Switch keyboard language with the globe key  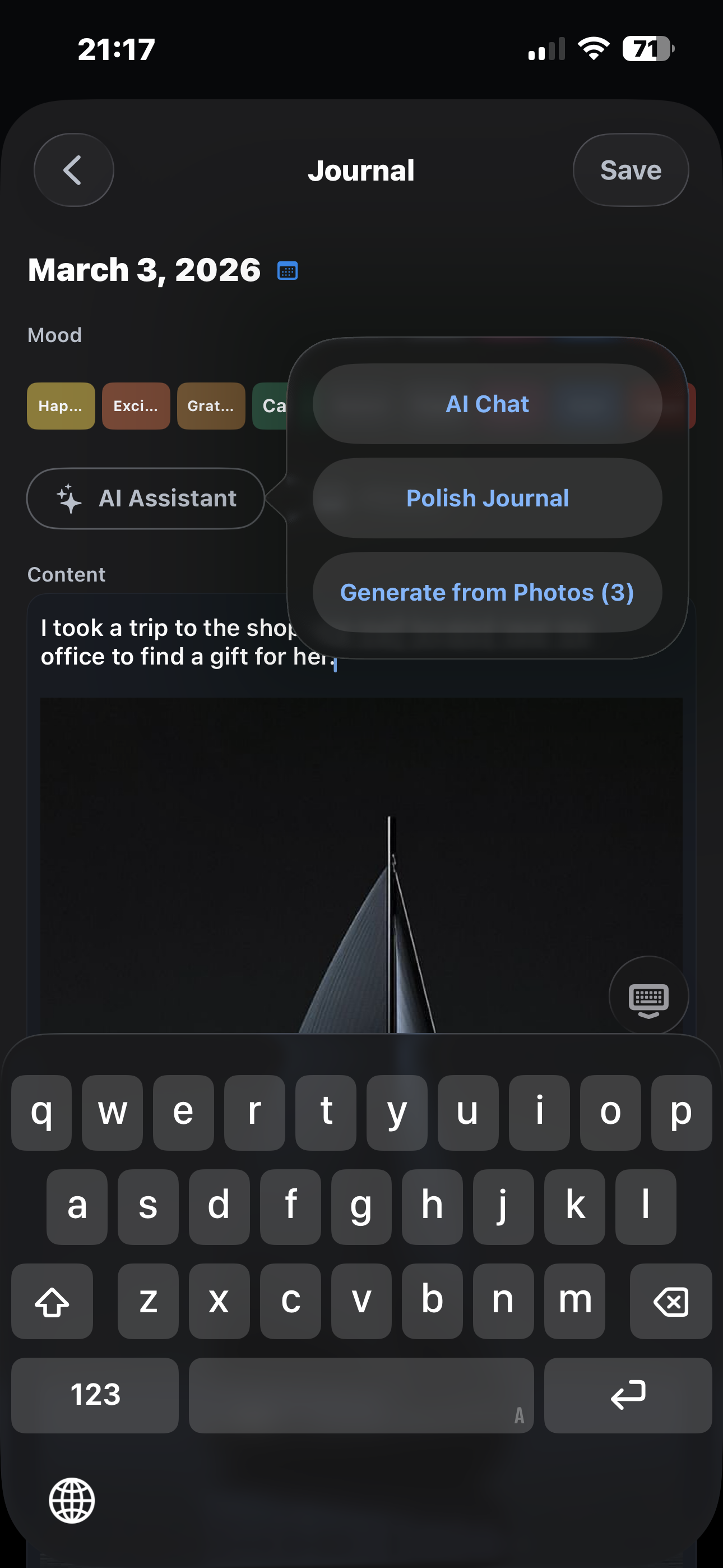[72, 1501]
